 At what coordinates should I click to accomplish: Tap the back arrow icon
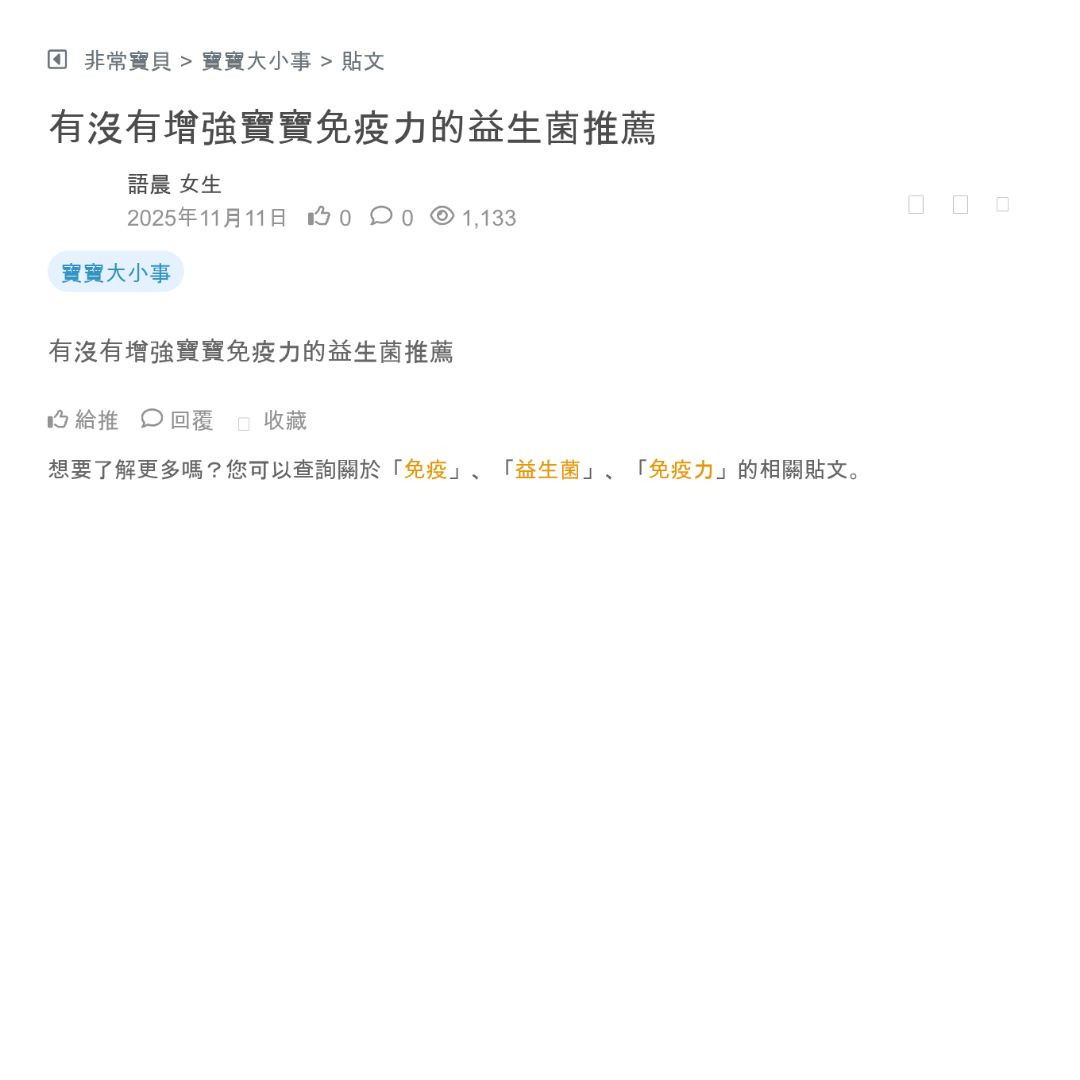point(57,60)
